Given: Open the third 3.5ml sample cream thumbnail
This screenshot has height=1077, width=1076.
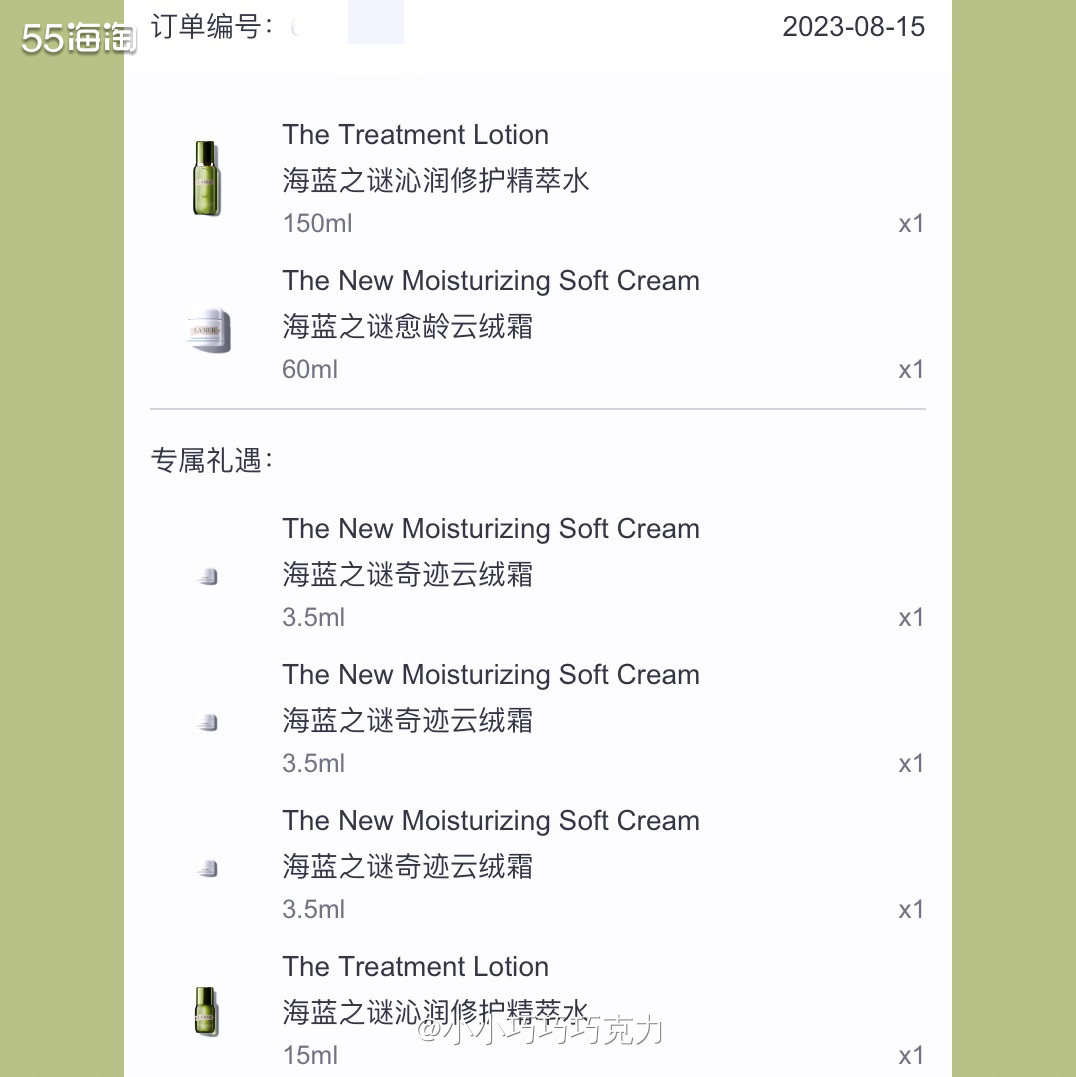Looking at the screenshot, I should (x=205, y=867).
